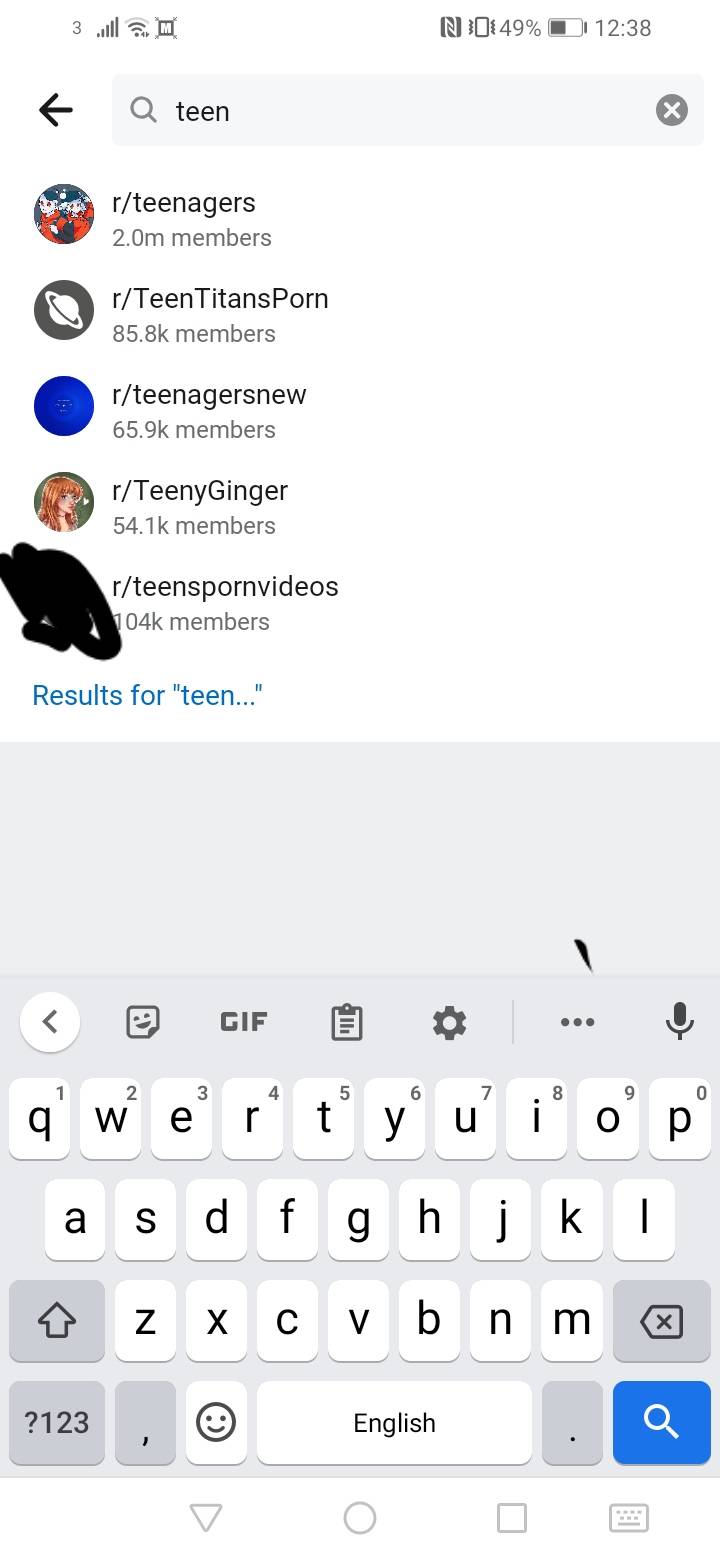Start voice input with the microphone
720x1560 pixels.
point(679,1021)
